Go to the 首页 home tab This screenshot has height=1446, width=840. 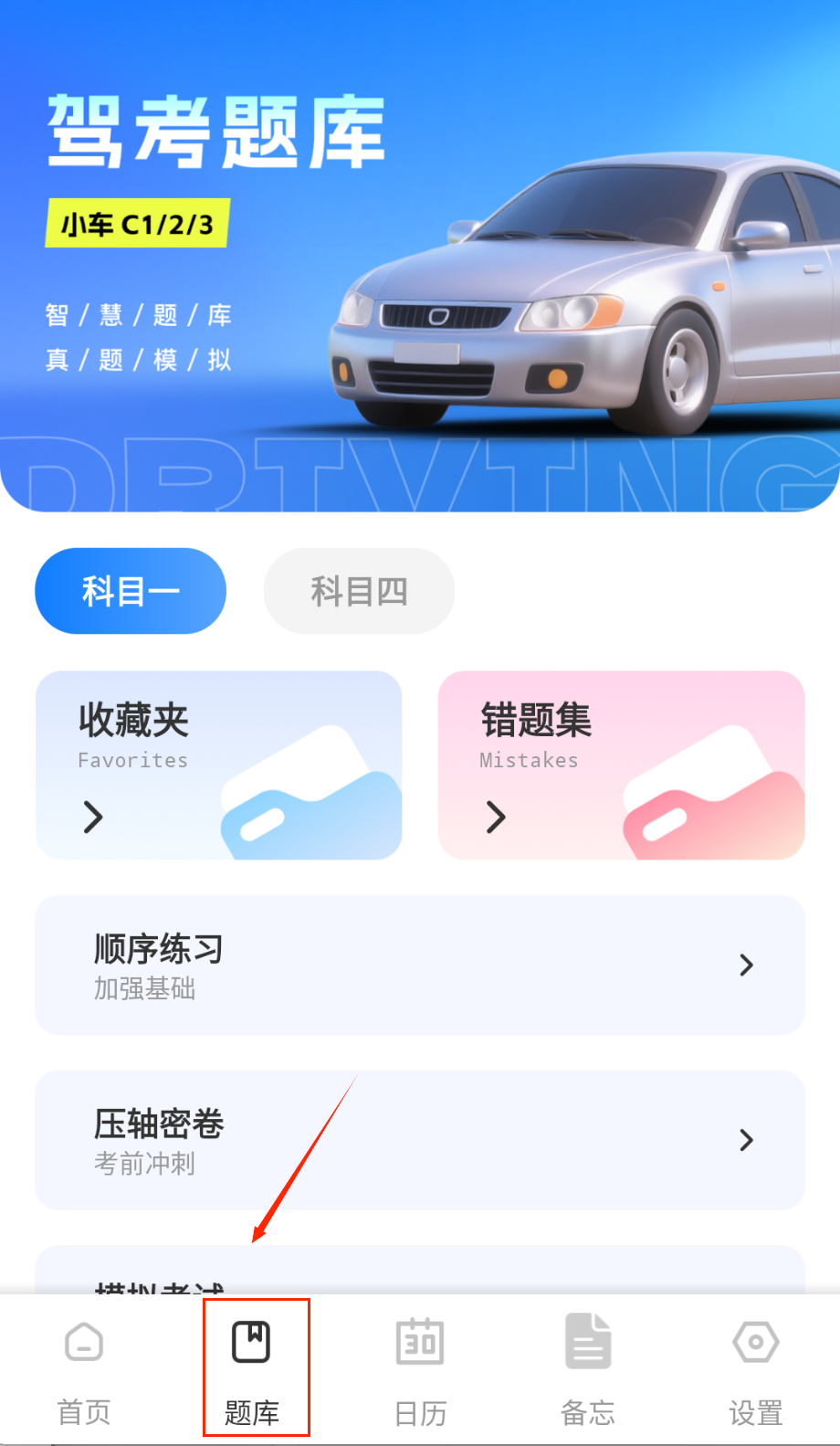[x=84, y=1370]
